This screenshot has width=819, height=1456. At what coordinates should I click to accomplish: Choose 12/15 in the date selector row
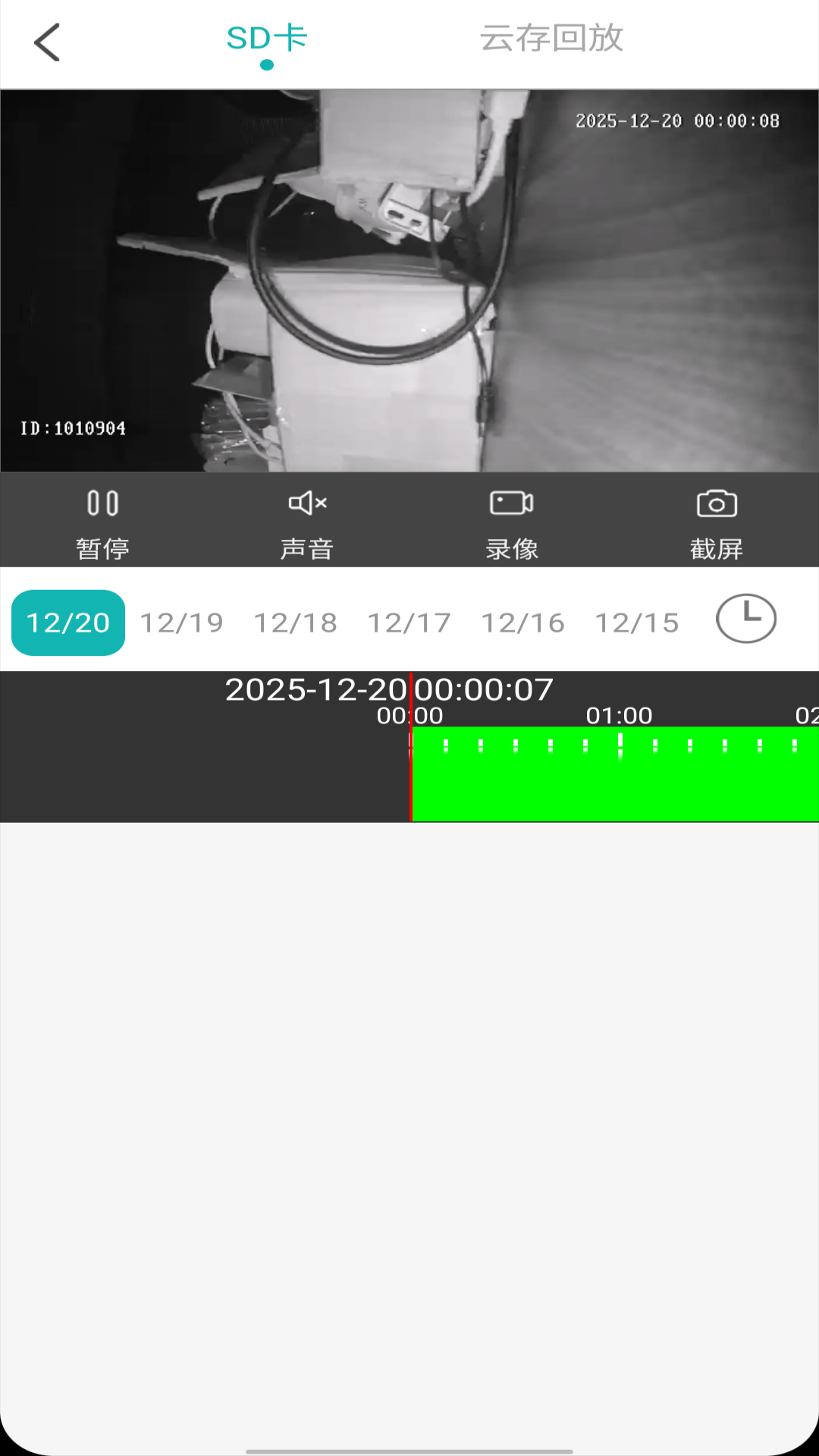click(637, 623)
